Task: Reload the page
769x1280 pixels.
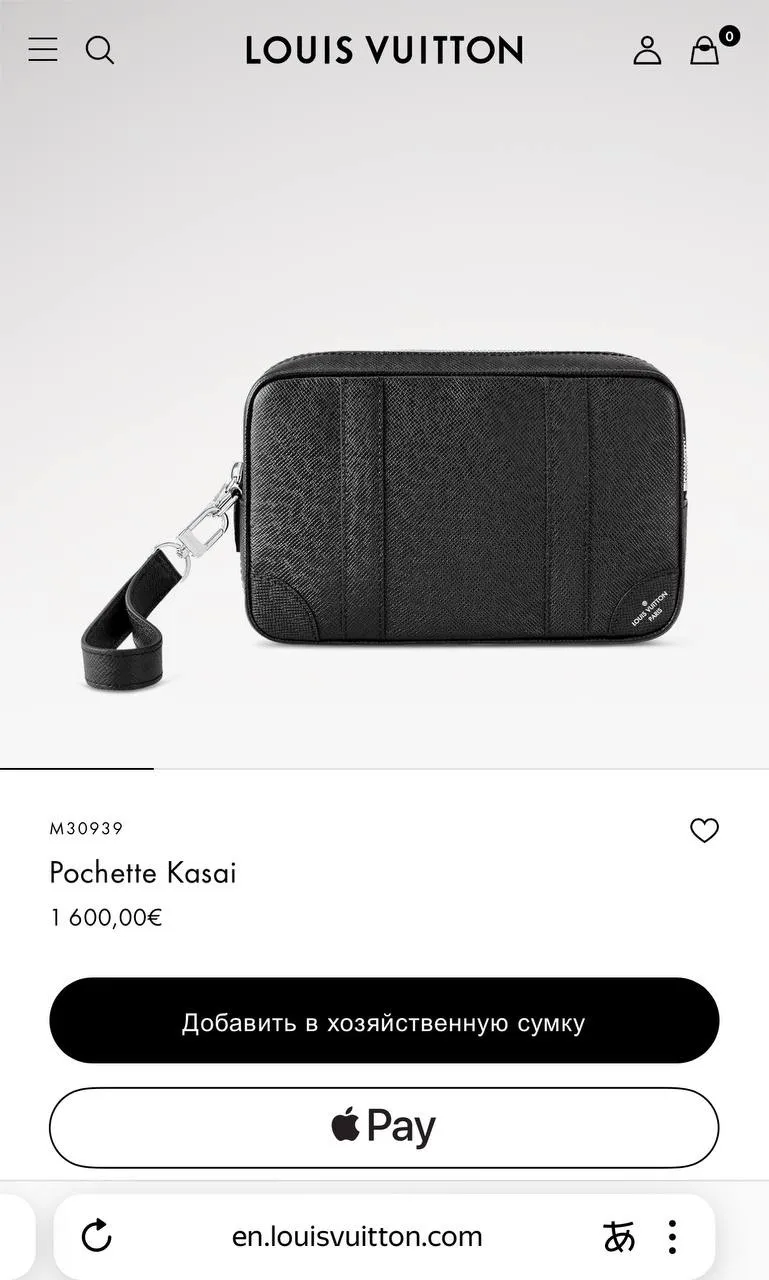Action: click(x=97, y=1236)
